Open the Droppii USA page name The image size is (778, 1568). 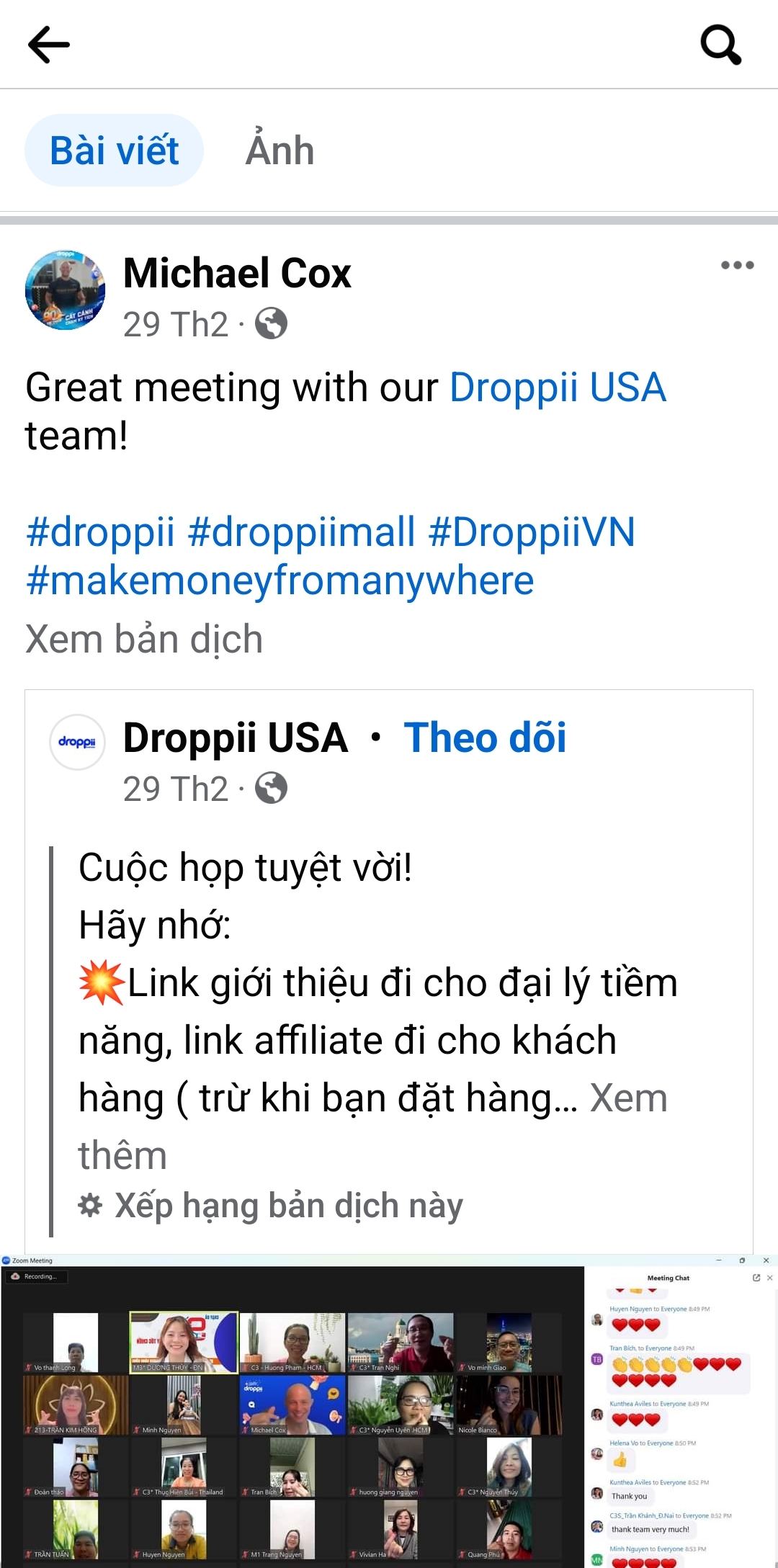point(236,738)
